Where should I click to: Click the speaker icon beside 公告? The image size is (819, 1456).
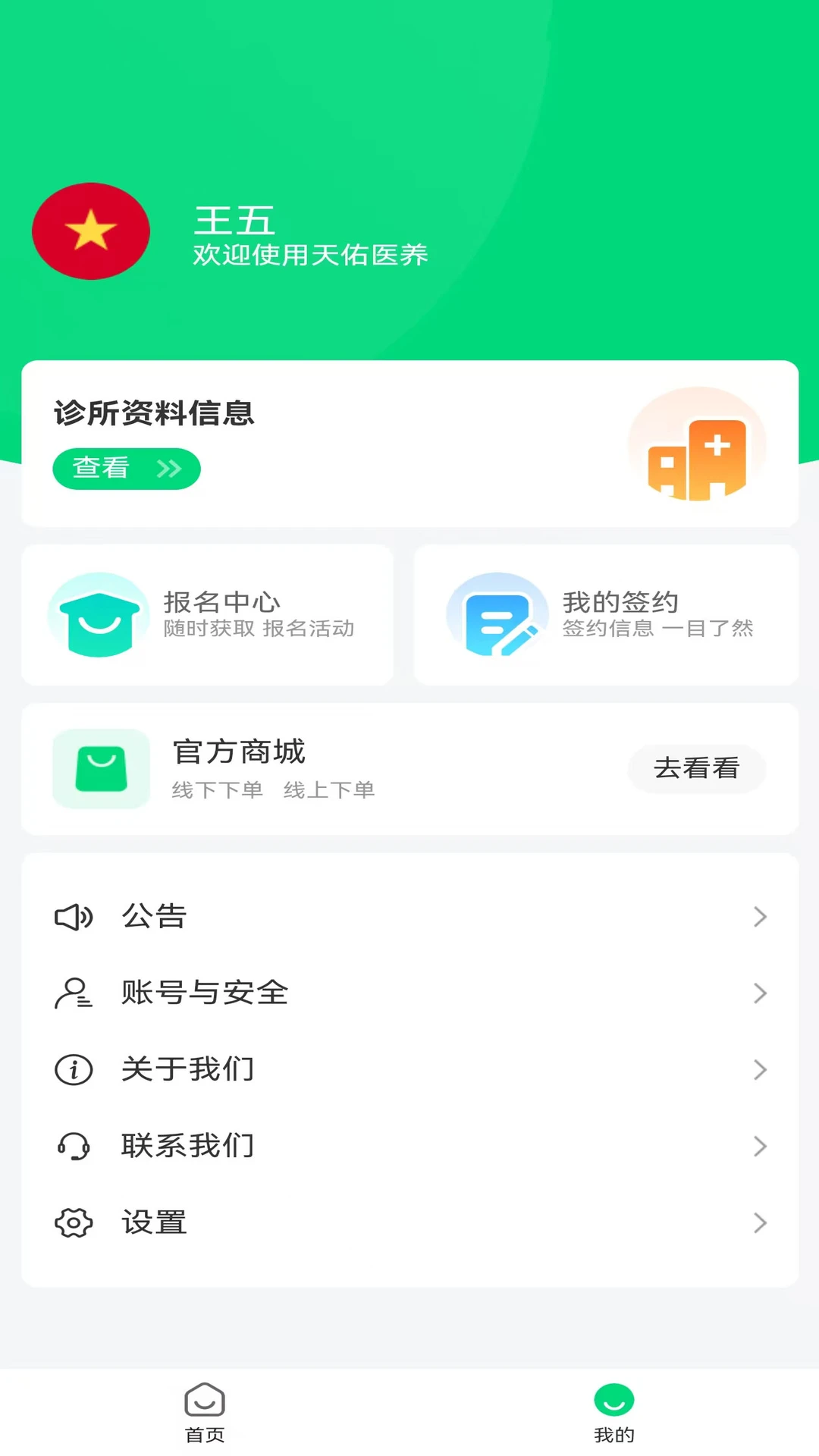click(x=73, y=916)
